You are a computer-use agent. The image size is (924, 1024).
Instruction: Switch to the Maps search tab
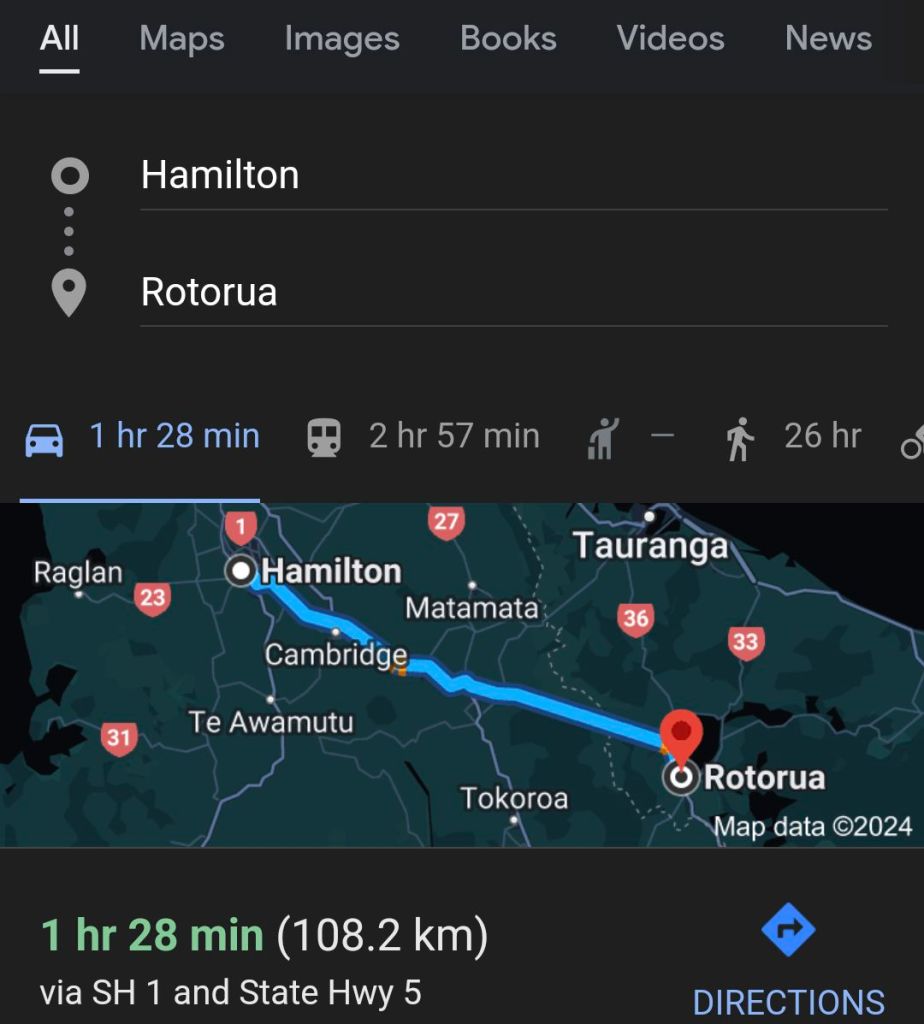click(x=182, y=39)
